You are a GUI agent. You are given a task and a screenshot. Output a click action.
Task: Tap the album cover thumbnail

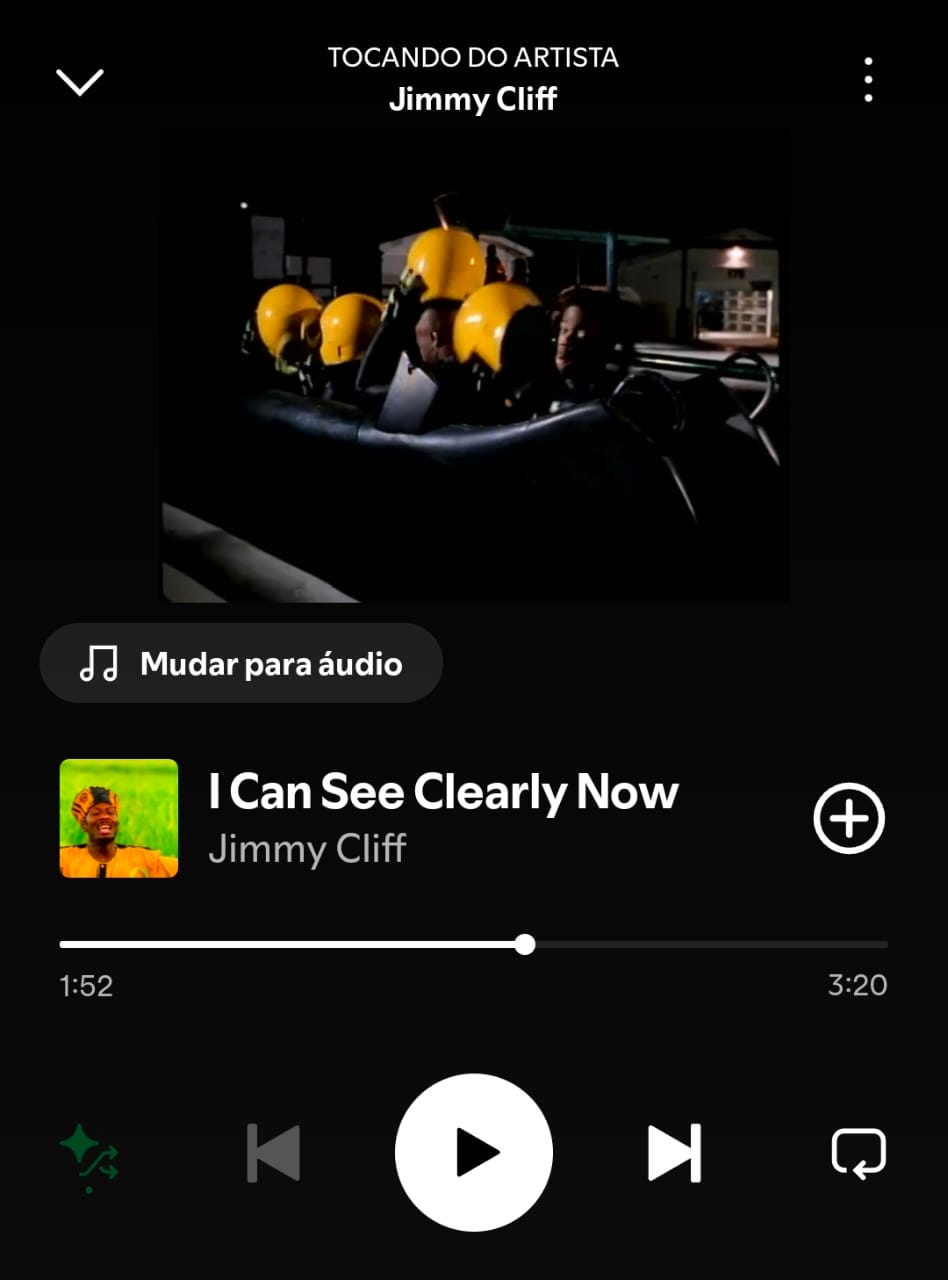click(118, 818)
